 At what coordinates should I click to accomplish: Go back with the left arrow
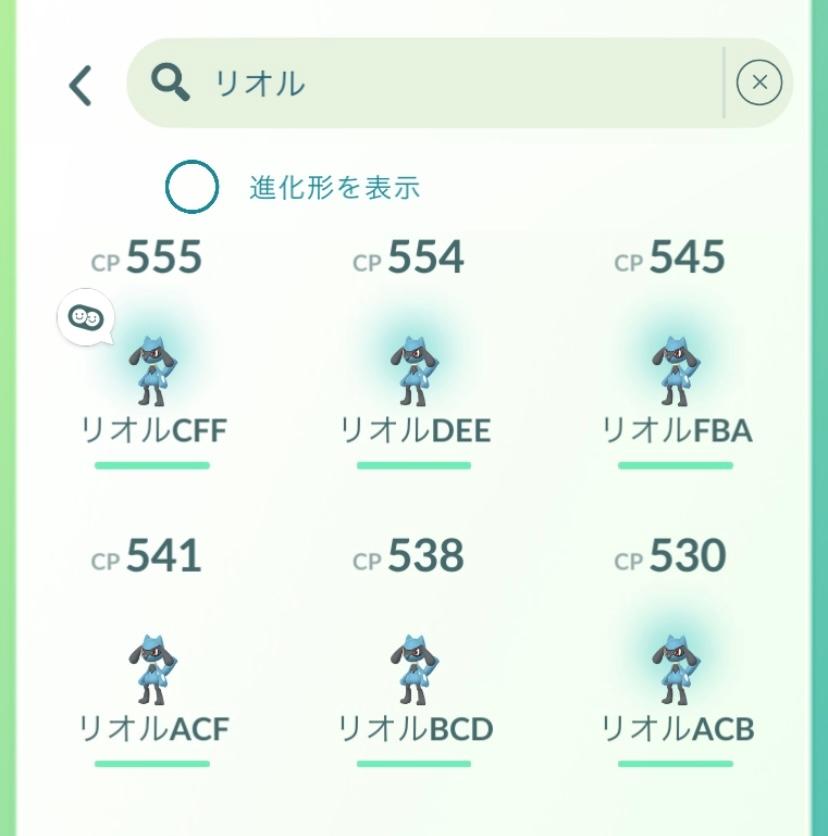tap(80, 86)
